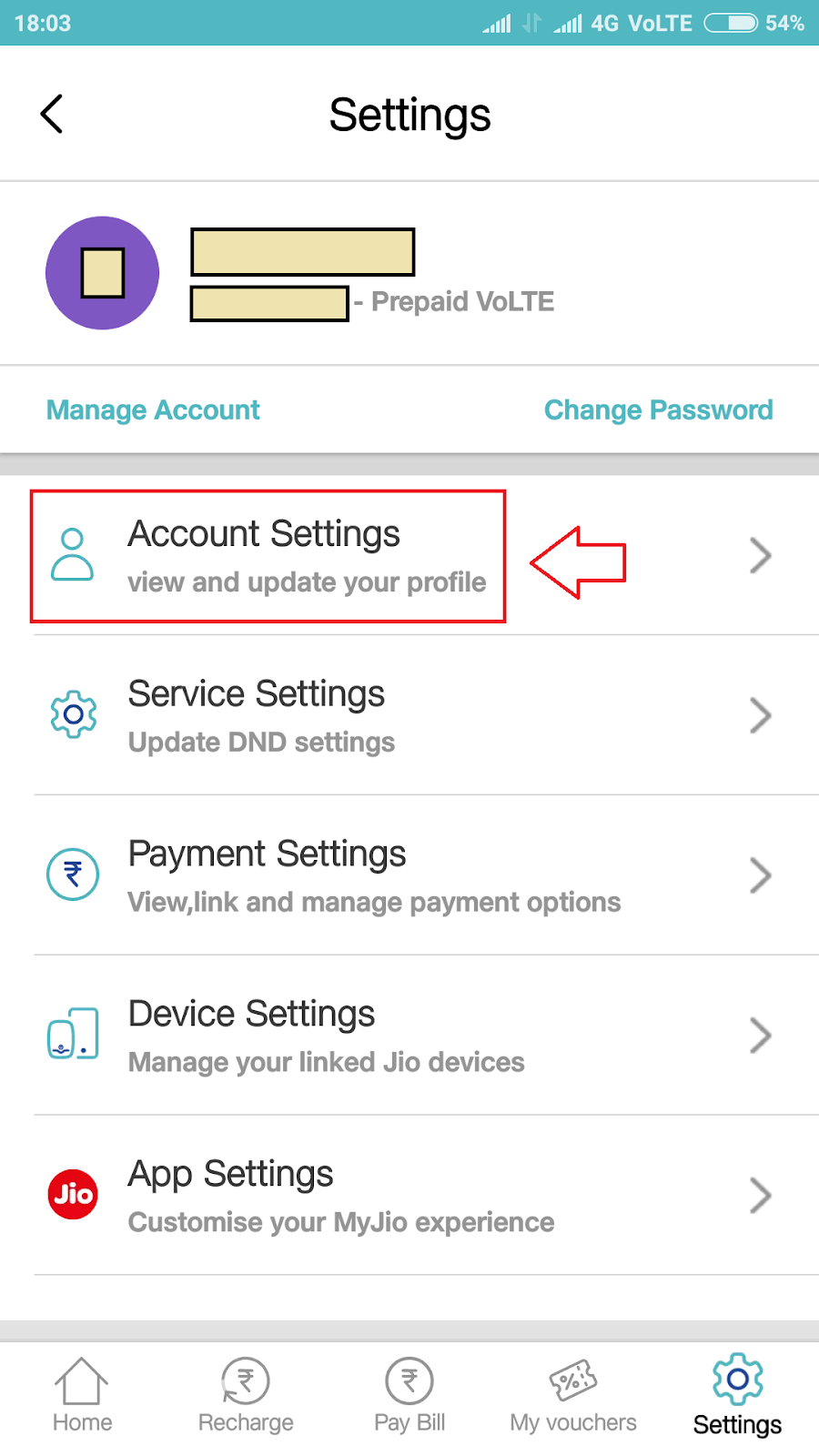Switch to the Home tab

point(82,1395)
